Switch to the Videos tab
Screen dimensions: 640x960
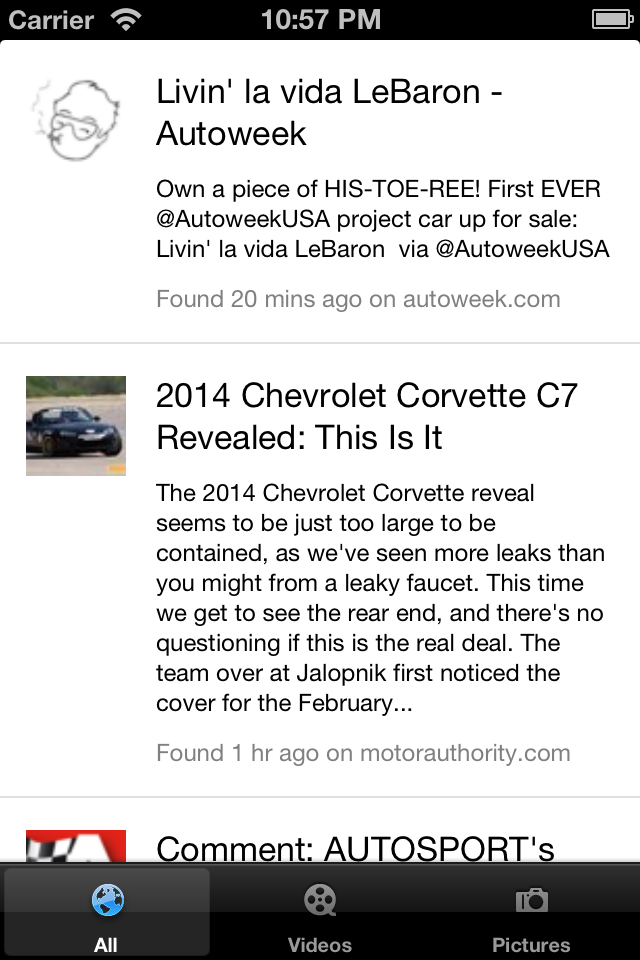320,914
